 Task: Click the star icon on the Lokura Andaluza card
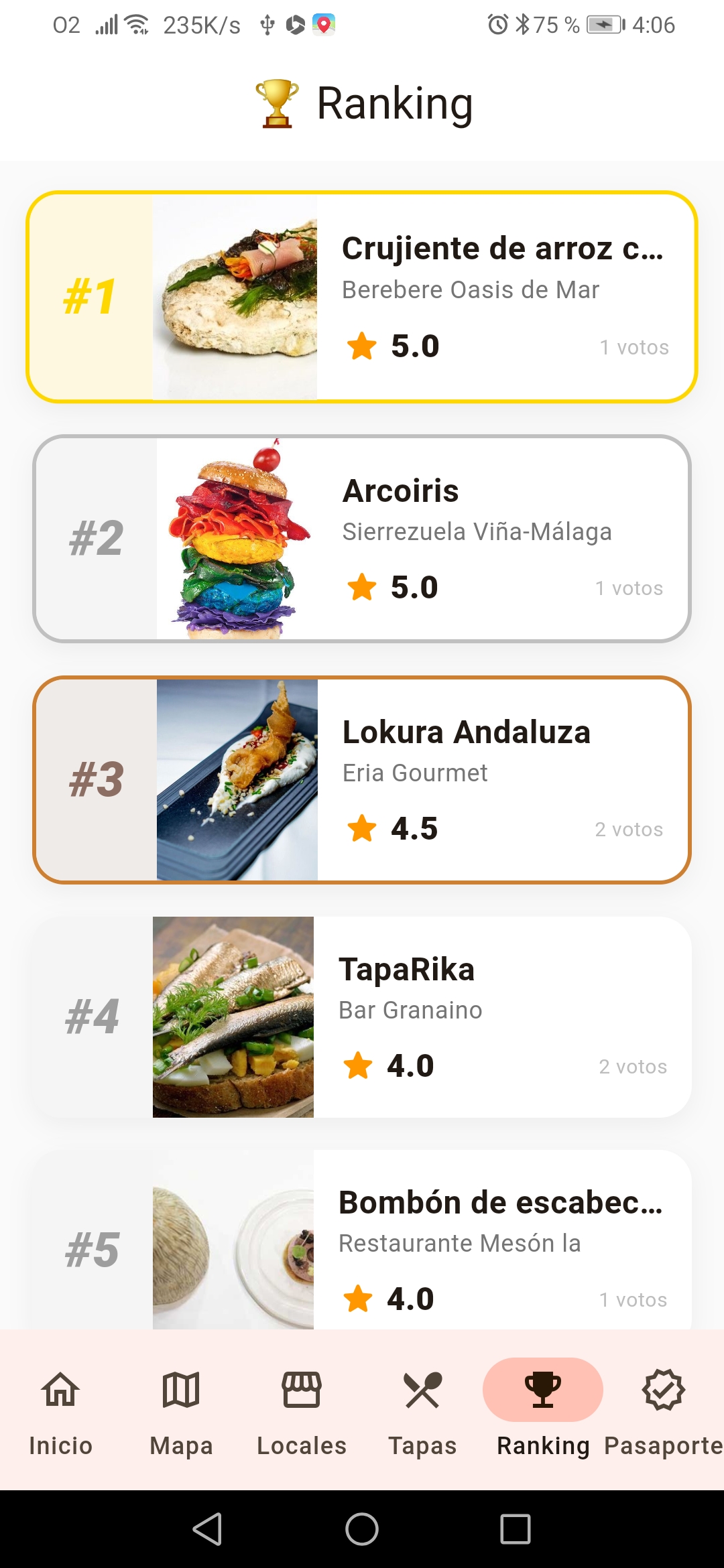[363, 827]
